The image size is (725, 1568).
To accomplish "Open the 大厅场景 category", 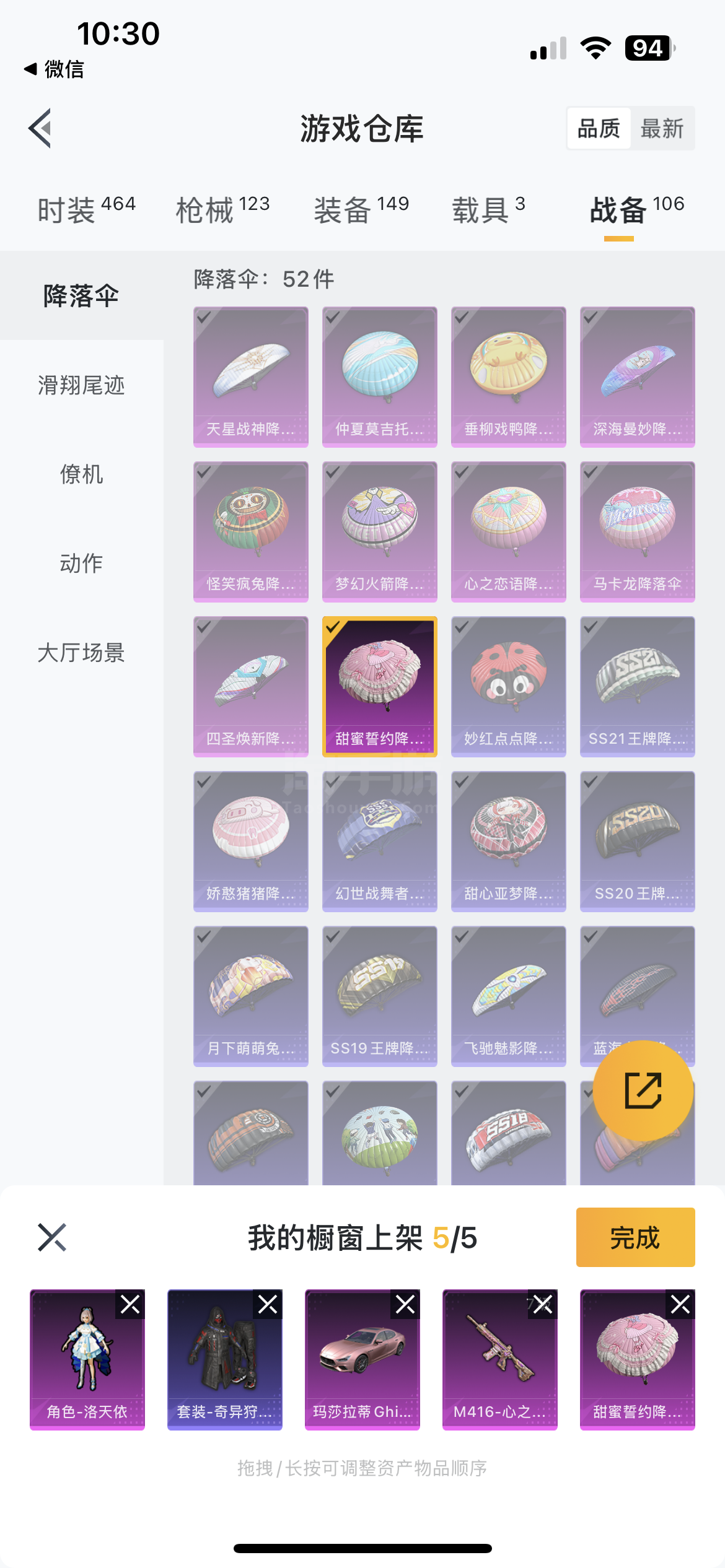I will click(x=81, y=653).
